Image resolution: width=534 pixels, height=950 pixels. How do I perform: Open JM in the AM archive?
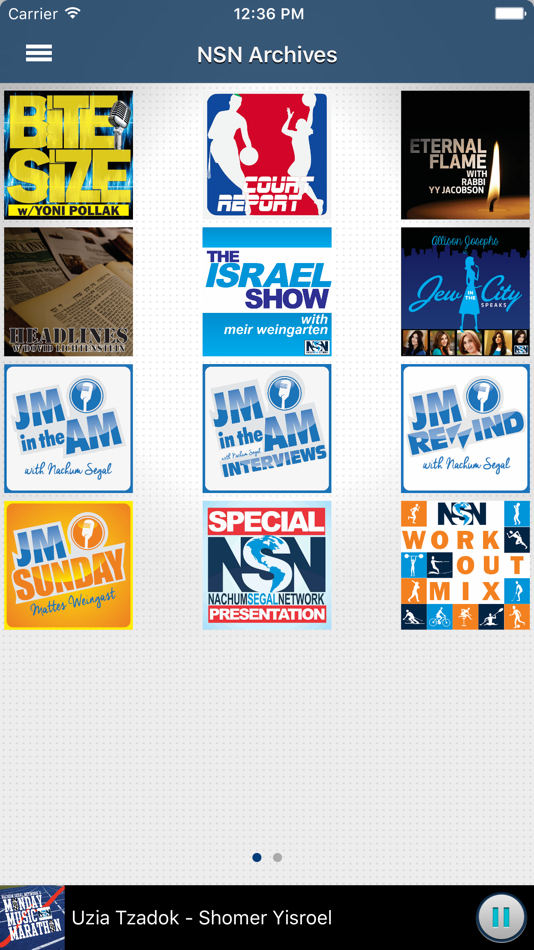(x=68, y=428)
